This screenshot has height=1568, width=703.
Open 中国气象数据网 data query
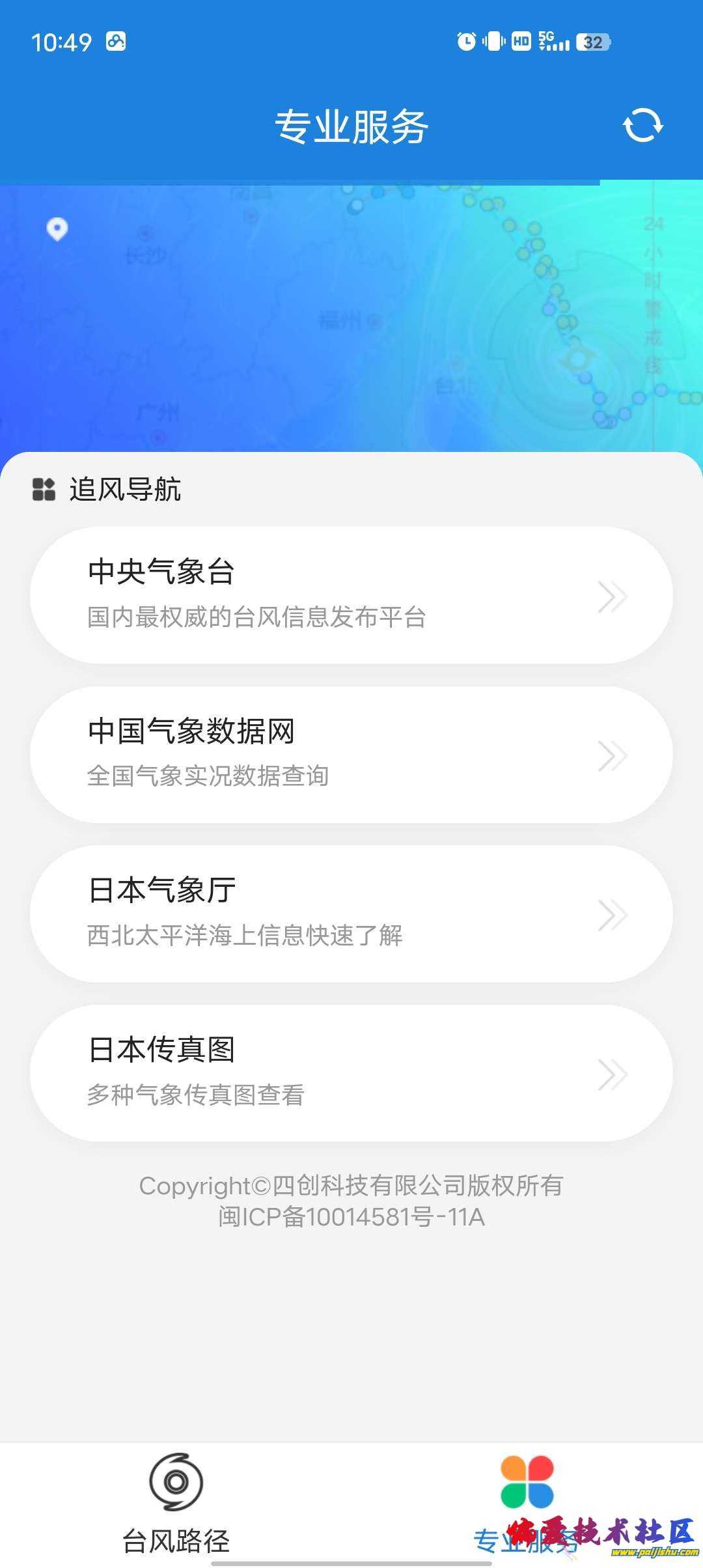[x=351, y=755]
